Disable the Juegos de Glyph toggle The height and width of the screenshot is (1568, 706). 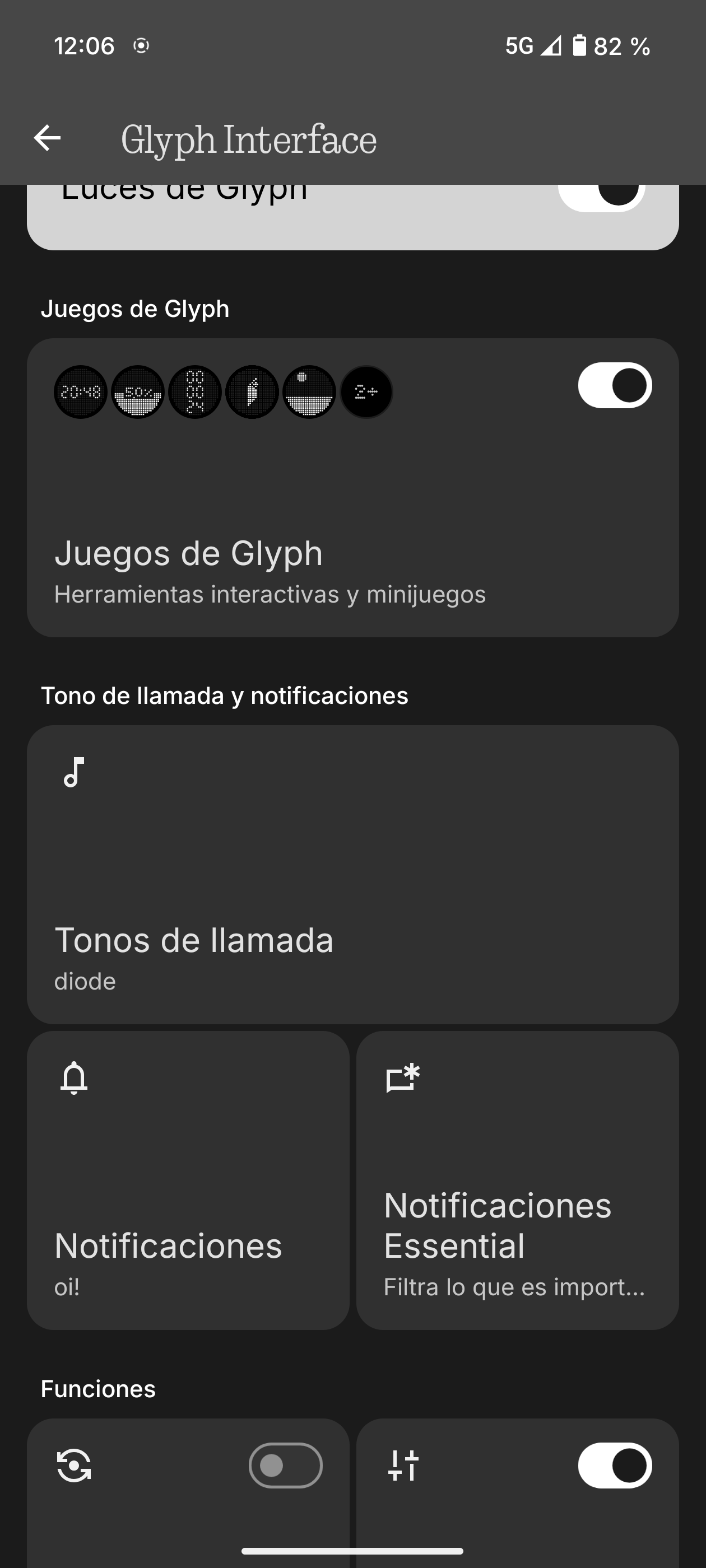point(615,386)
